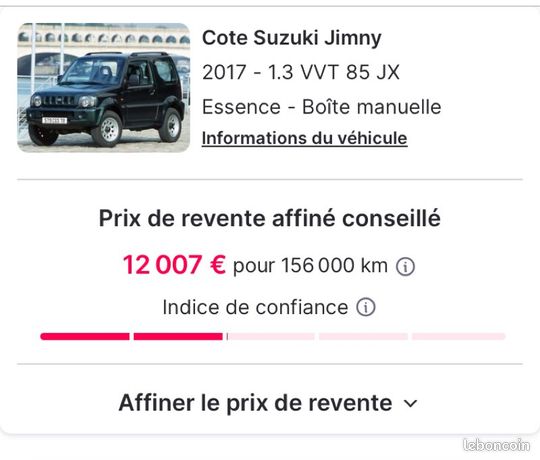Tap the info icon next to 156 000 km
This screenshot has height=460, width=540.
pos(405,266)
